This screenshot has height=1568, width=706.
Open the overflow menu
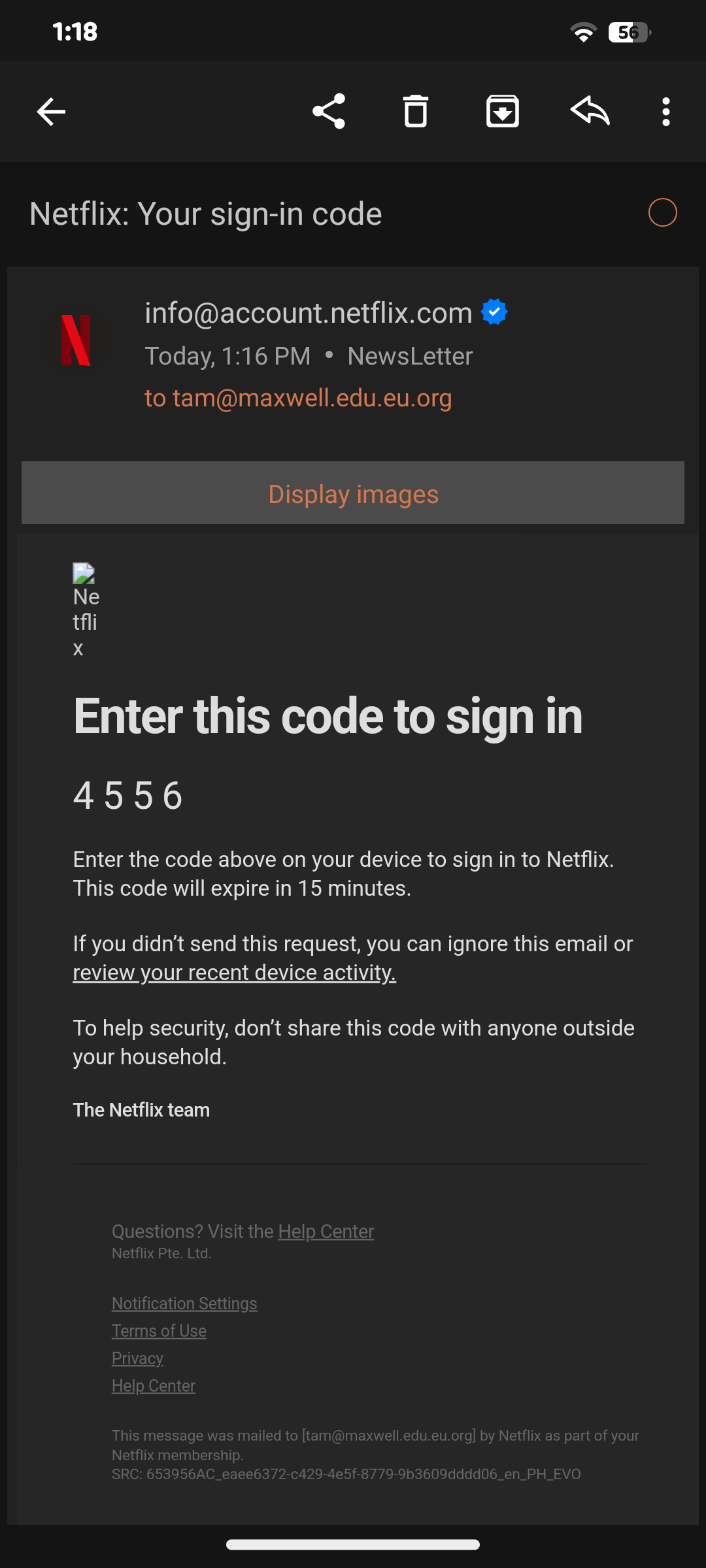pos(666,112)
